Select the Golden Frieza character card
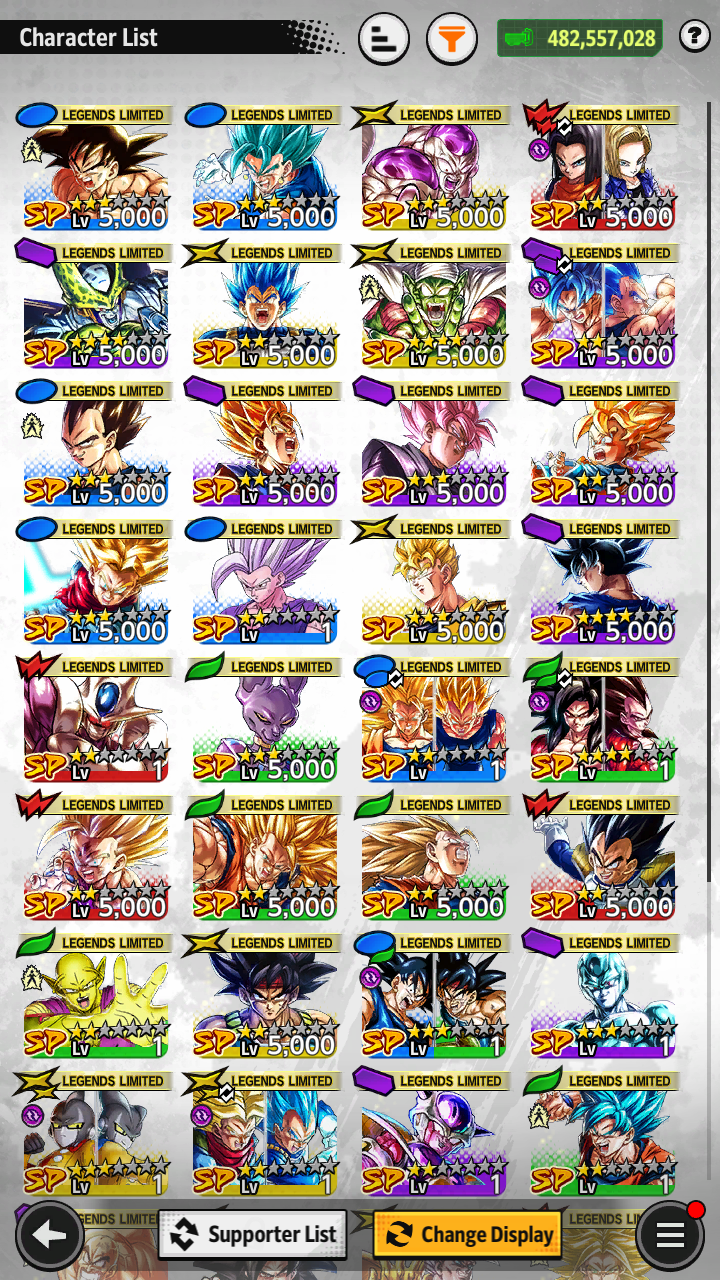Viewport: 720px width, 1280px height. [434, 167]
